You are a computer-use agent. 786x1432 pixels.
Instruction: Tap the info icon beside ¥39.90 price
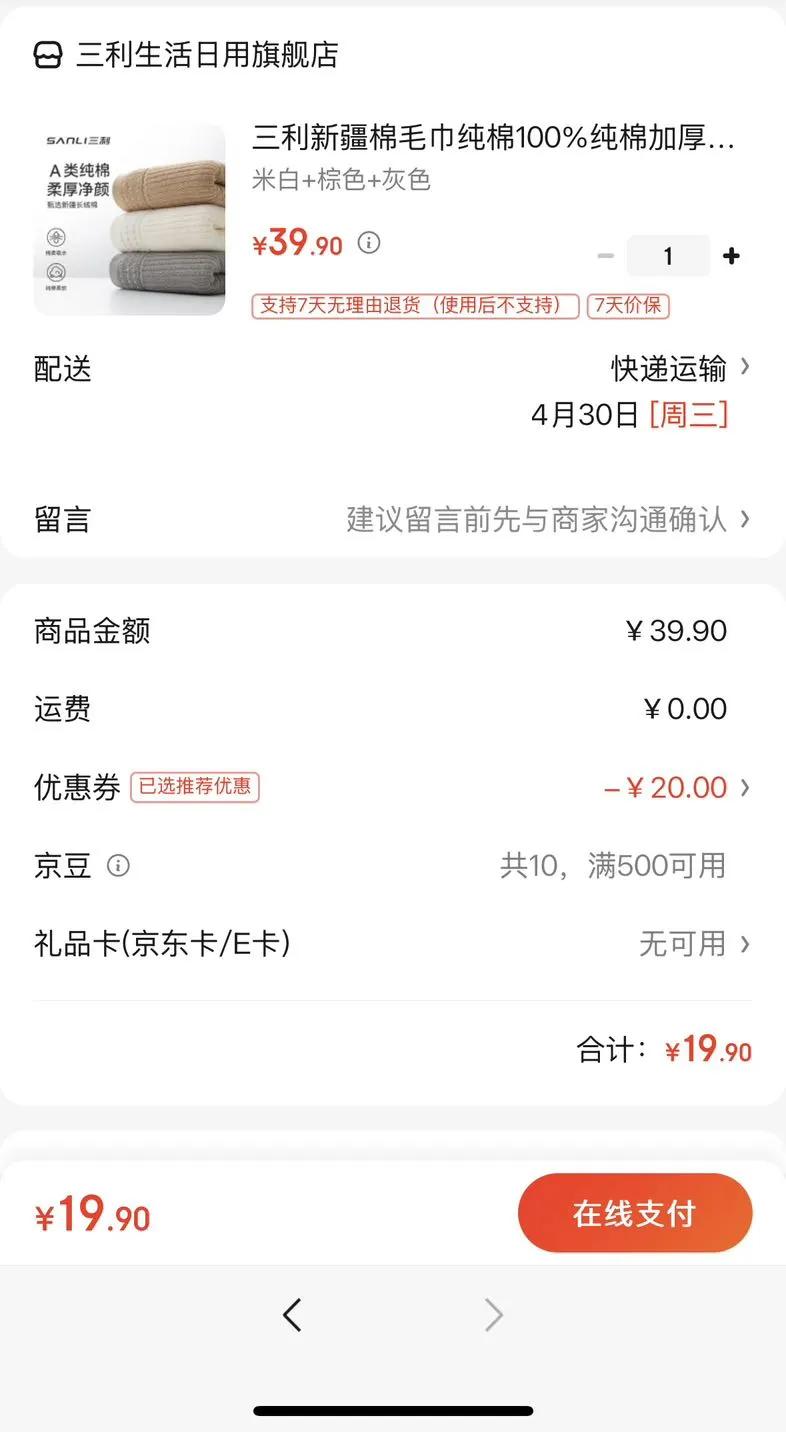(369, 243)
